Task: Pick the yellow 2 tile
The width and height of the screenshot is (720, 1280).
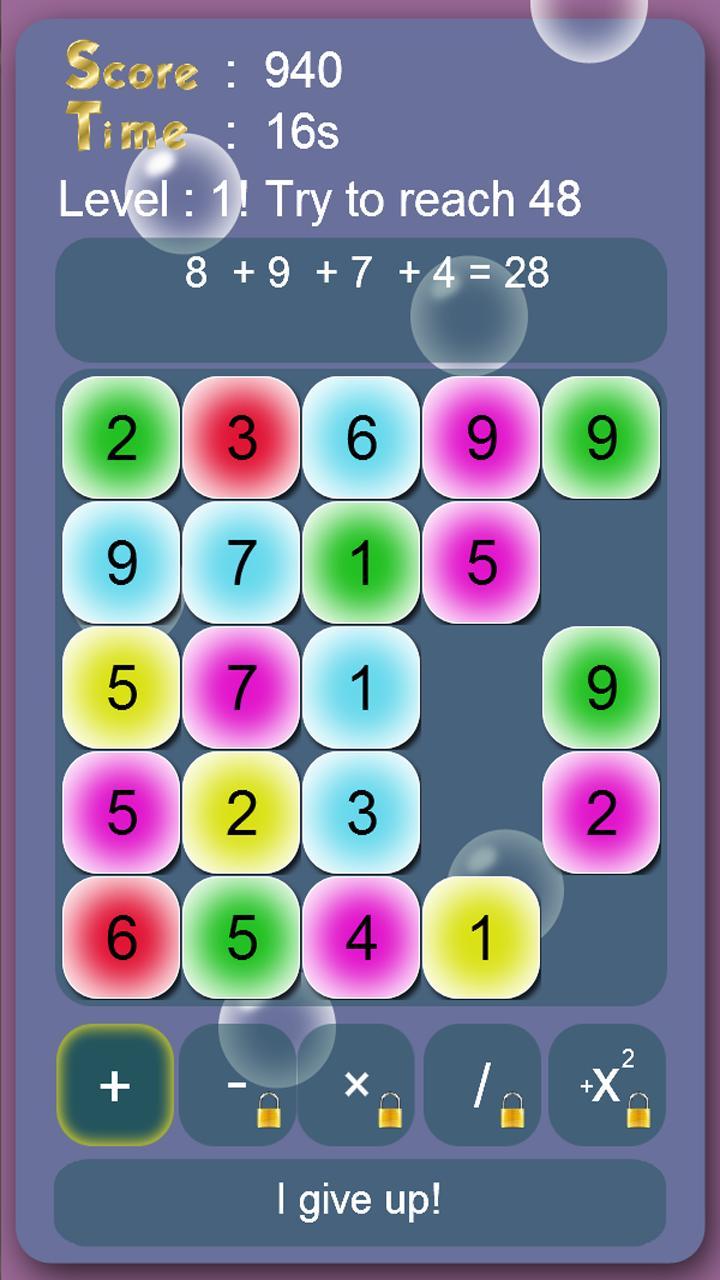Action: coord(241,813)
